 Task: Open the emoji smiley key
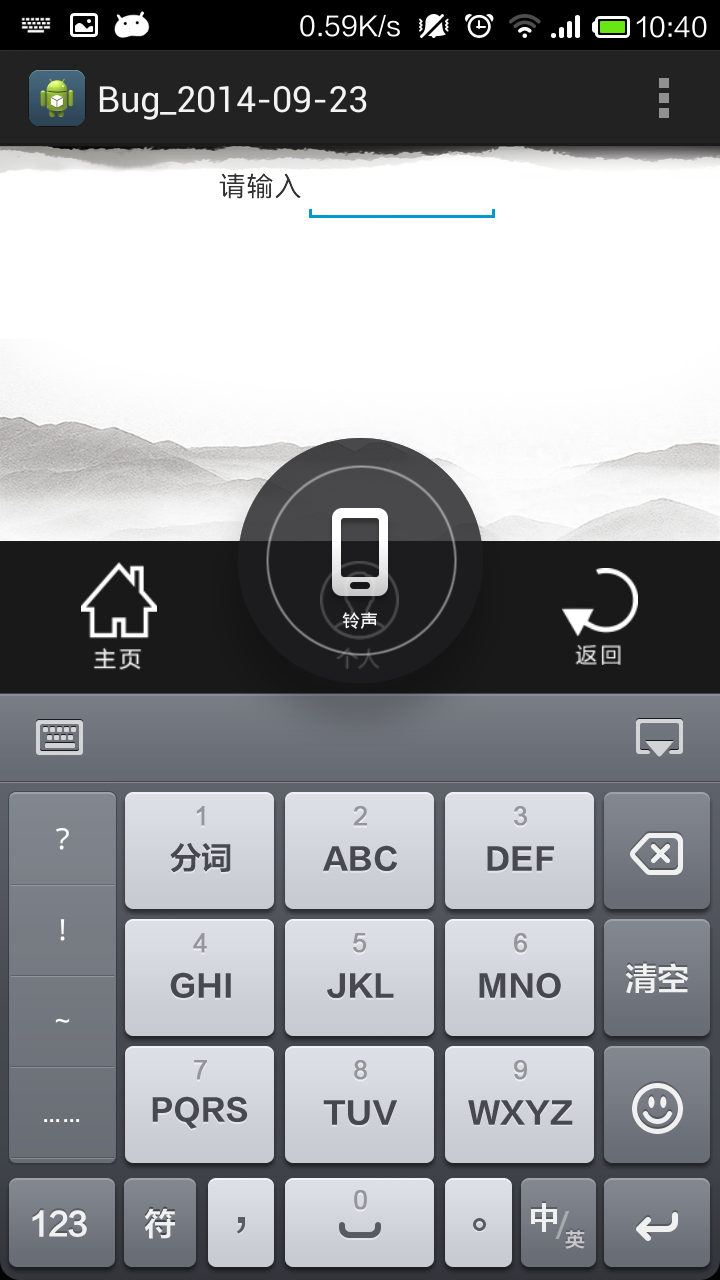pyautogui.click(x=656, y=1106)
